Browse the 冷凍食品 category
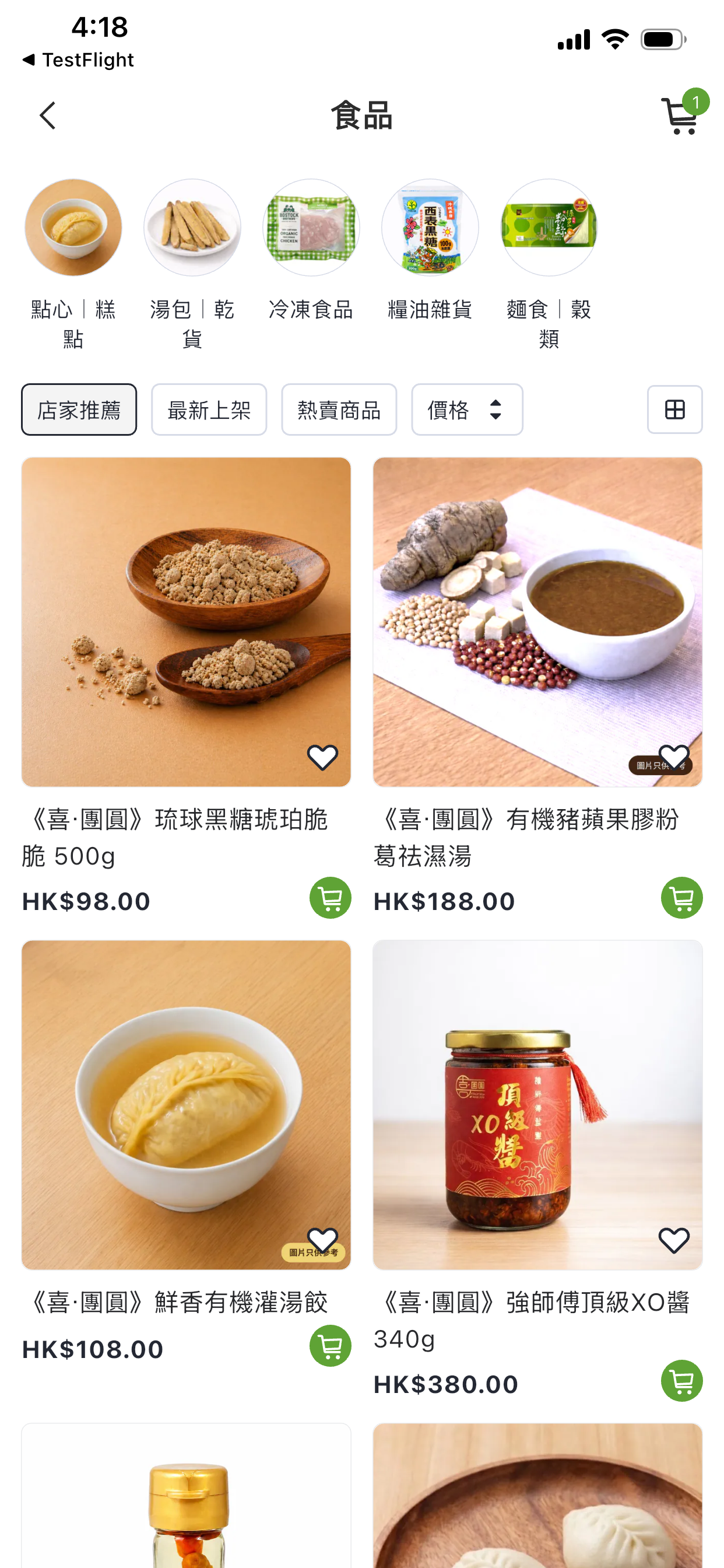Screen dimensions: 724x1568 (x=311, y=250)
